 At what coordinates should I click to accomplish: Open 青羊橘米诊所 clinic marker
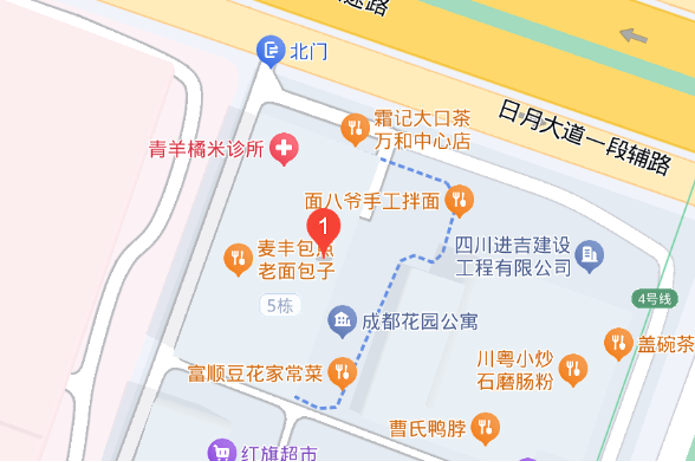285,151
